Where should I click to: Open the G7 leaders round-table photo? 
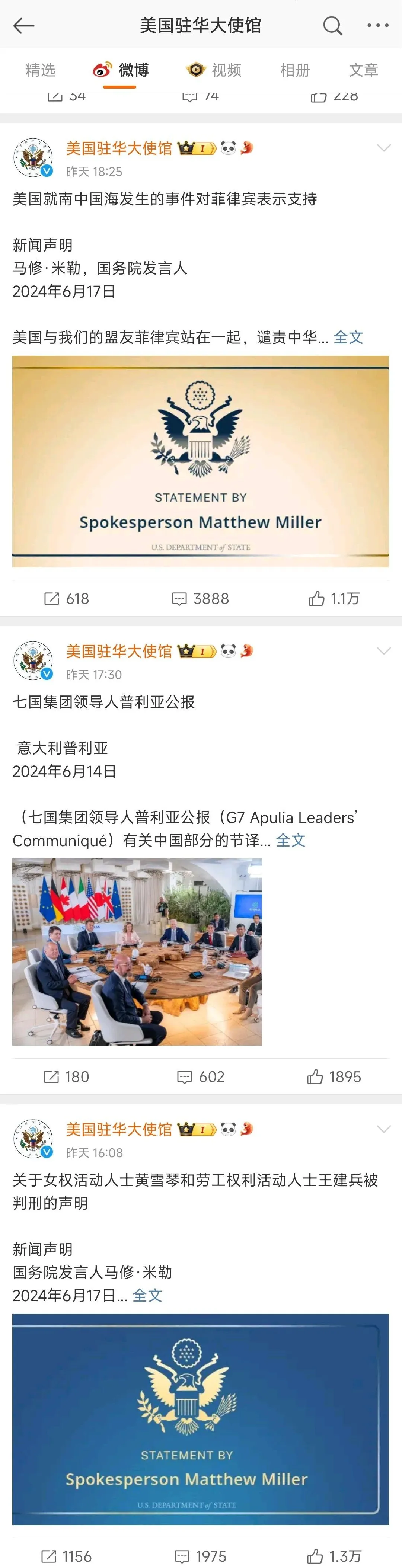(137, 952)
